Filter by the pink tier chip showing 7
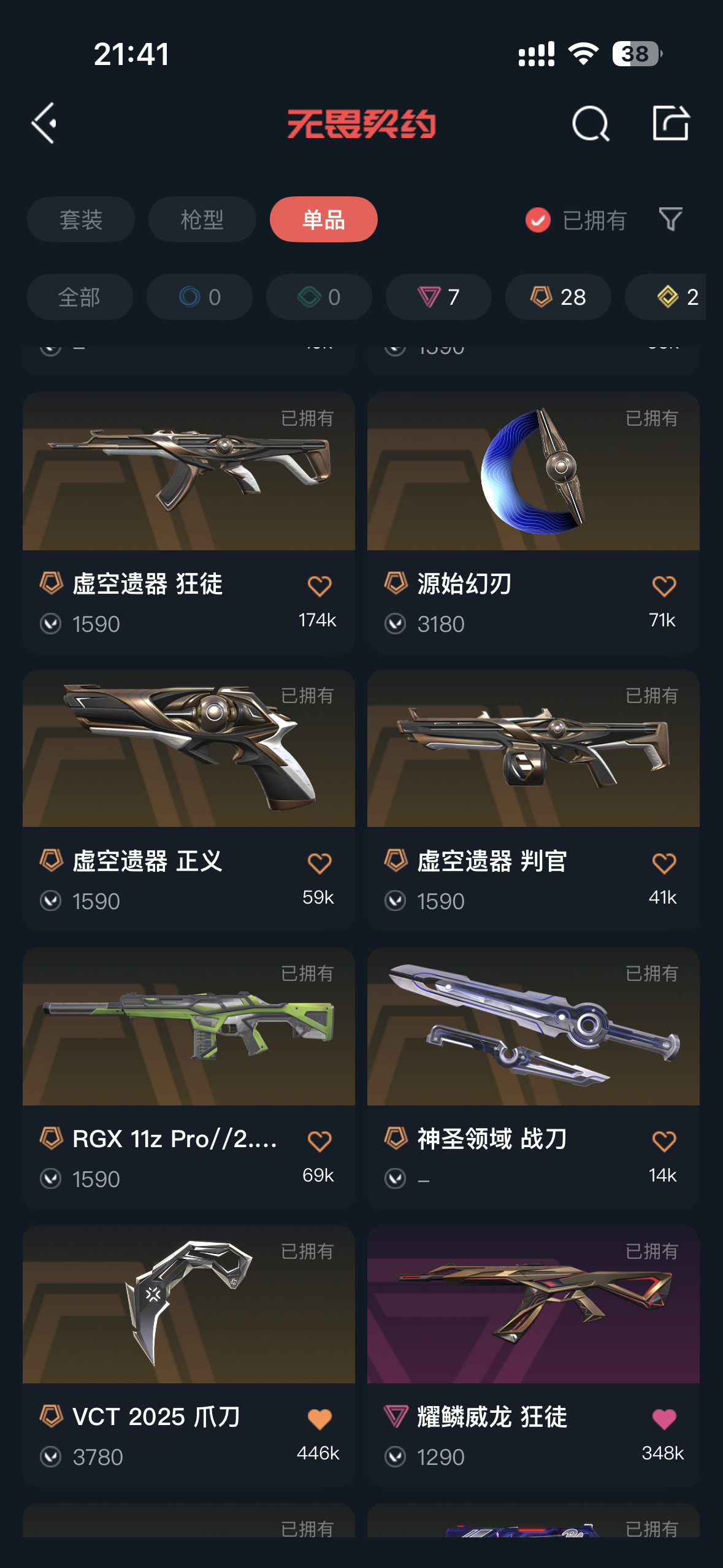The height and width of the screenshot is (1568, 723). (x=438, y=297)
